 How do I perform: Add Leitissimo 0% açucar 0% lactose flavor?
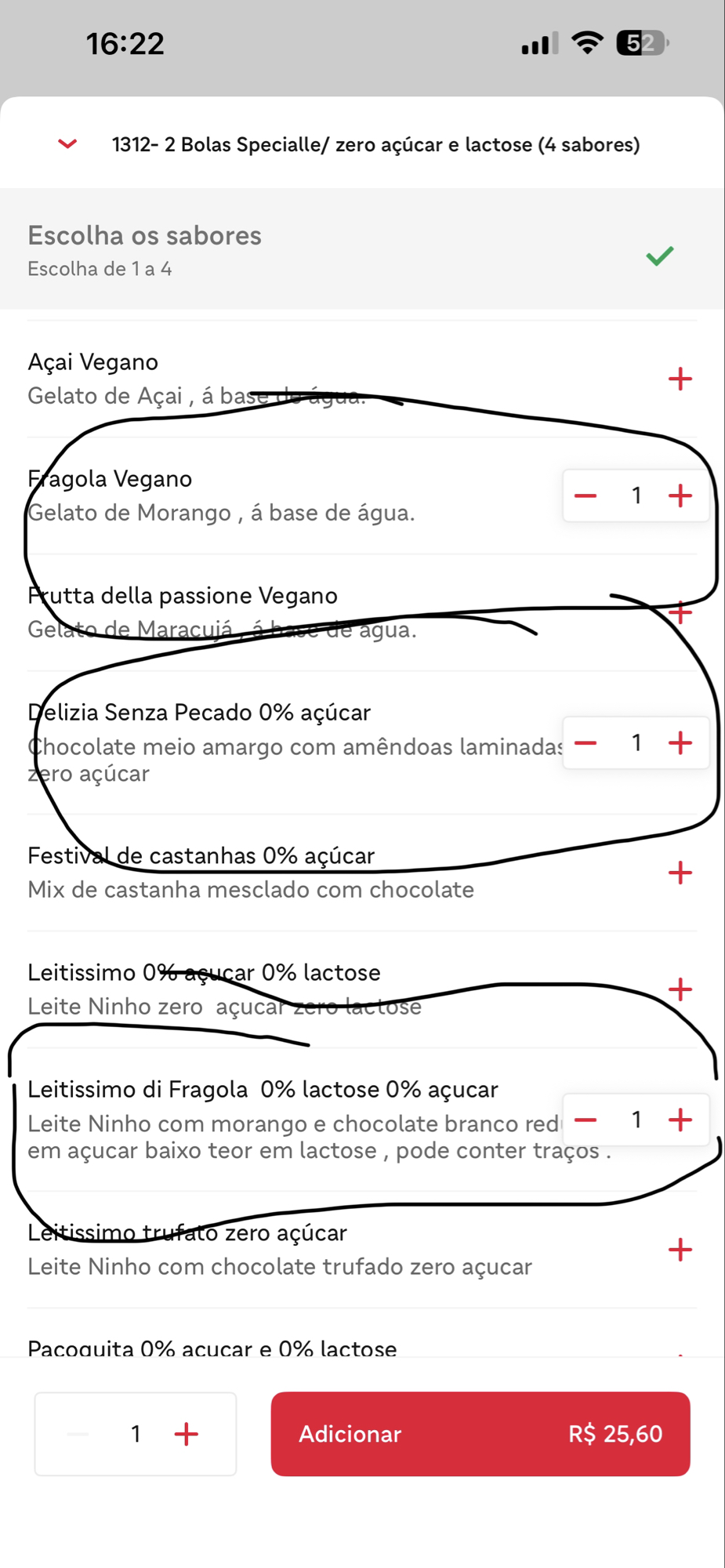(680, 989)
